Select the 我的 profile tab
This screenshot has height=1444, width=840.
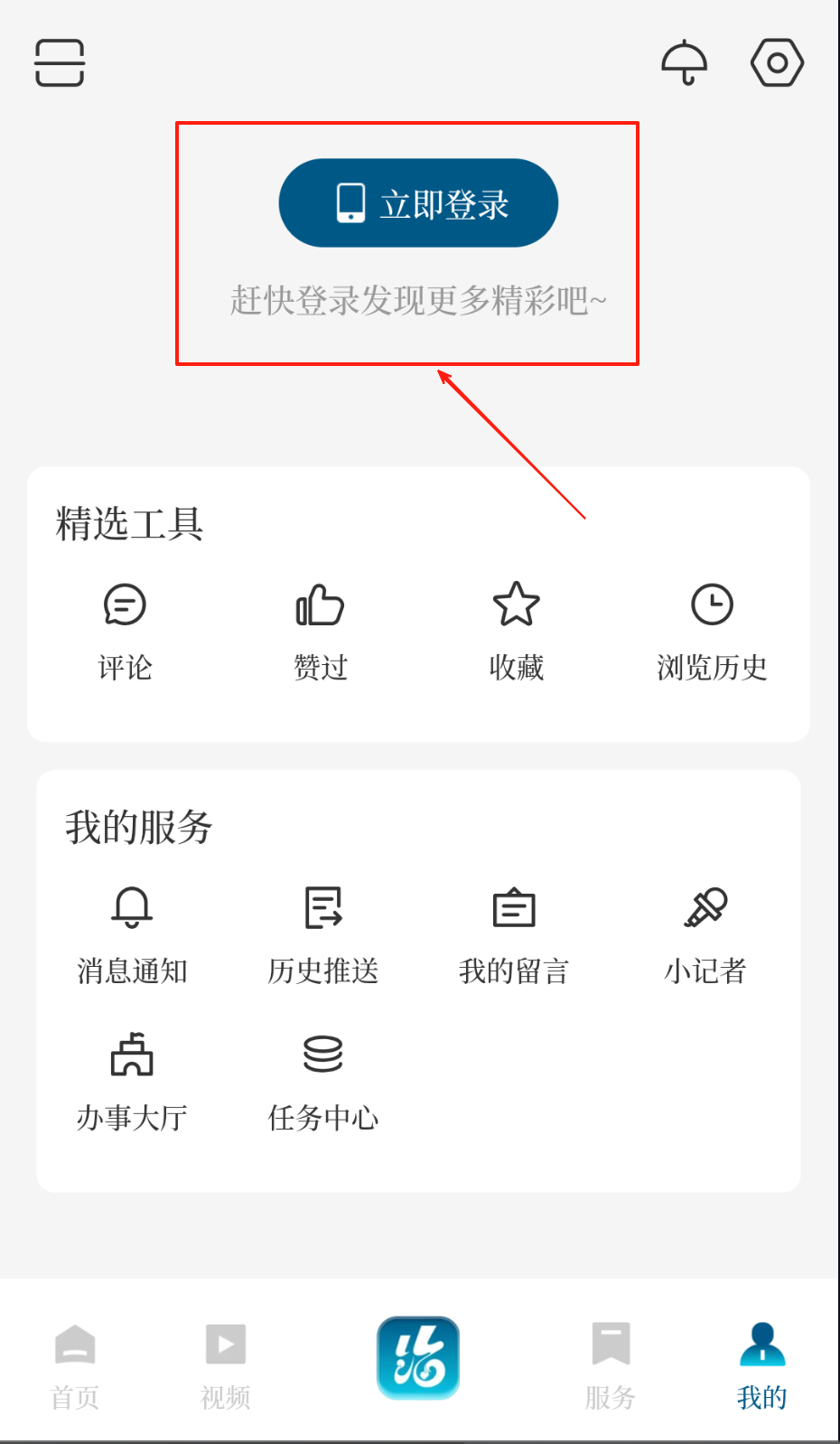click(x=762, y=1364)
